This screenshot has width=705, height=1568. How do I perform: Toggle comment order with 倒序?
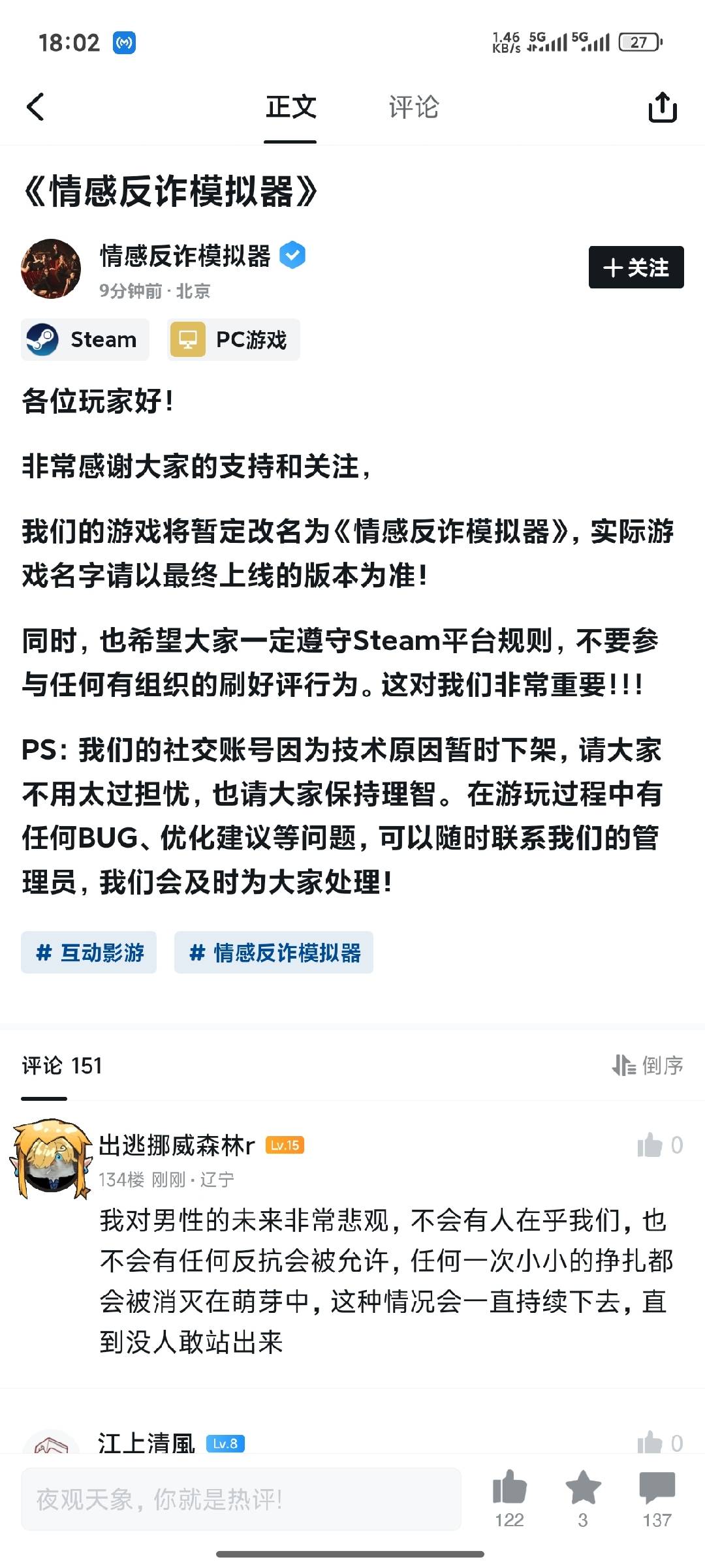(648, 1066)
